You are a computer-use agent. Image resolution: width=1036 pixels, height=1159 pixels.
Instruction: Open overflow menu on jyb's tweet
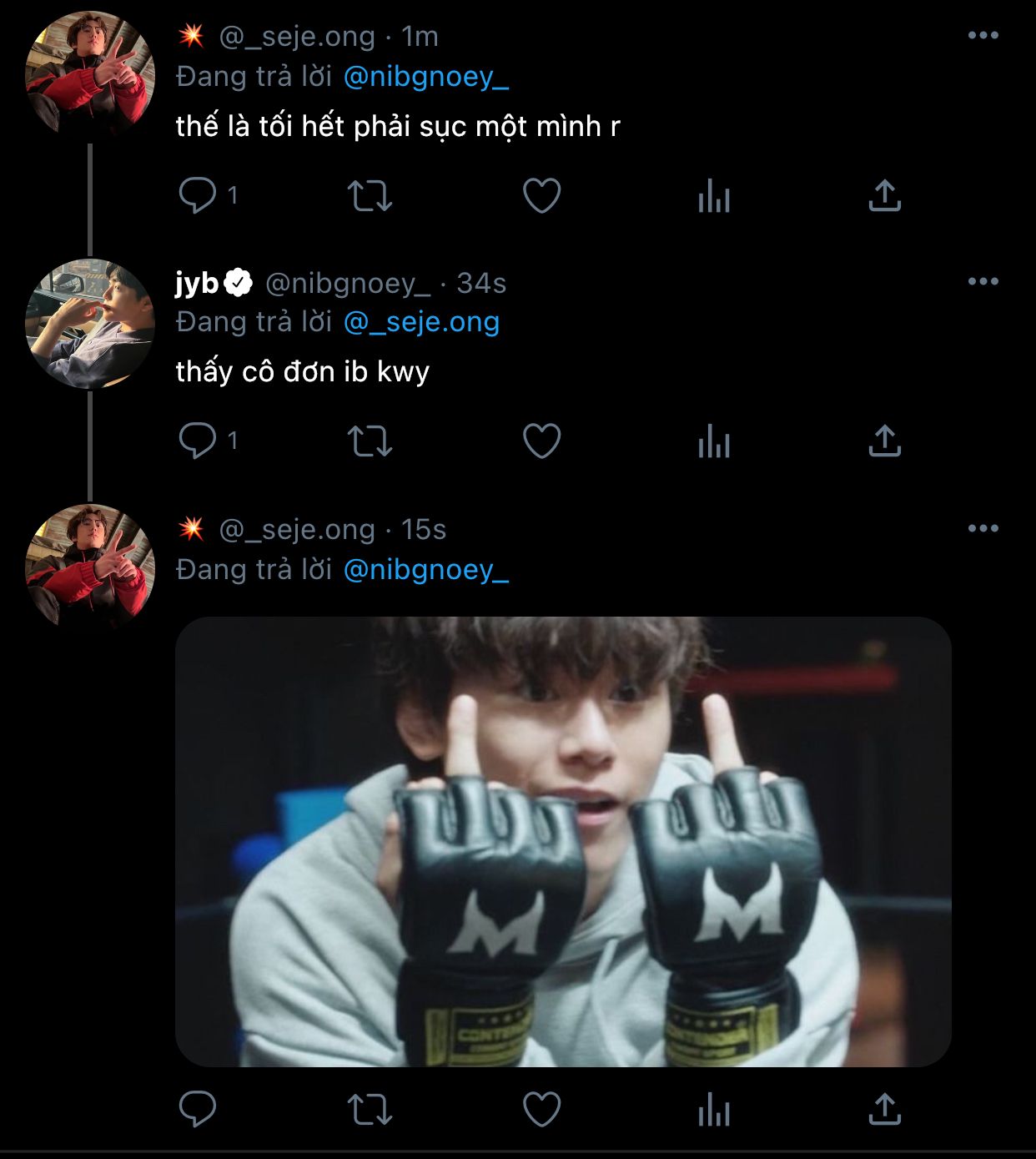[x=983, y=282]
